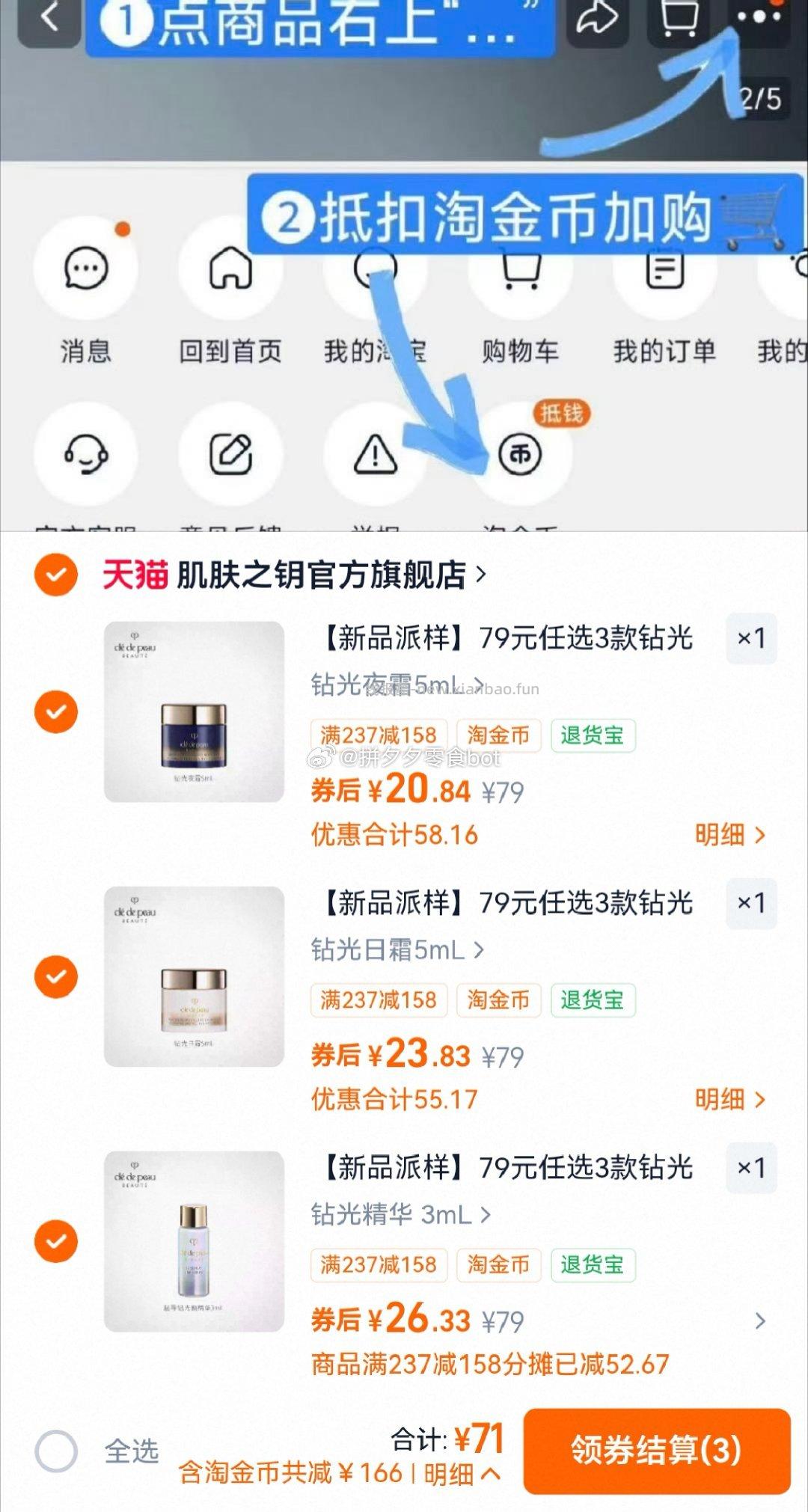Viewport: 808px width, 1512px height.
Task: Tap the headset customer service icon
Action: [85, 456]
